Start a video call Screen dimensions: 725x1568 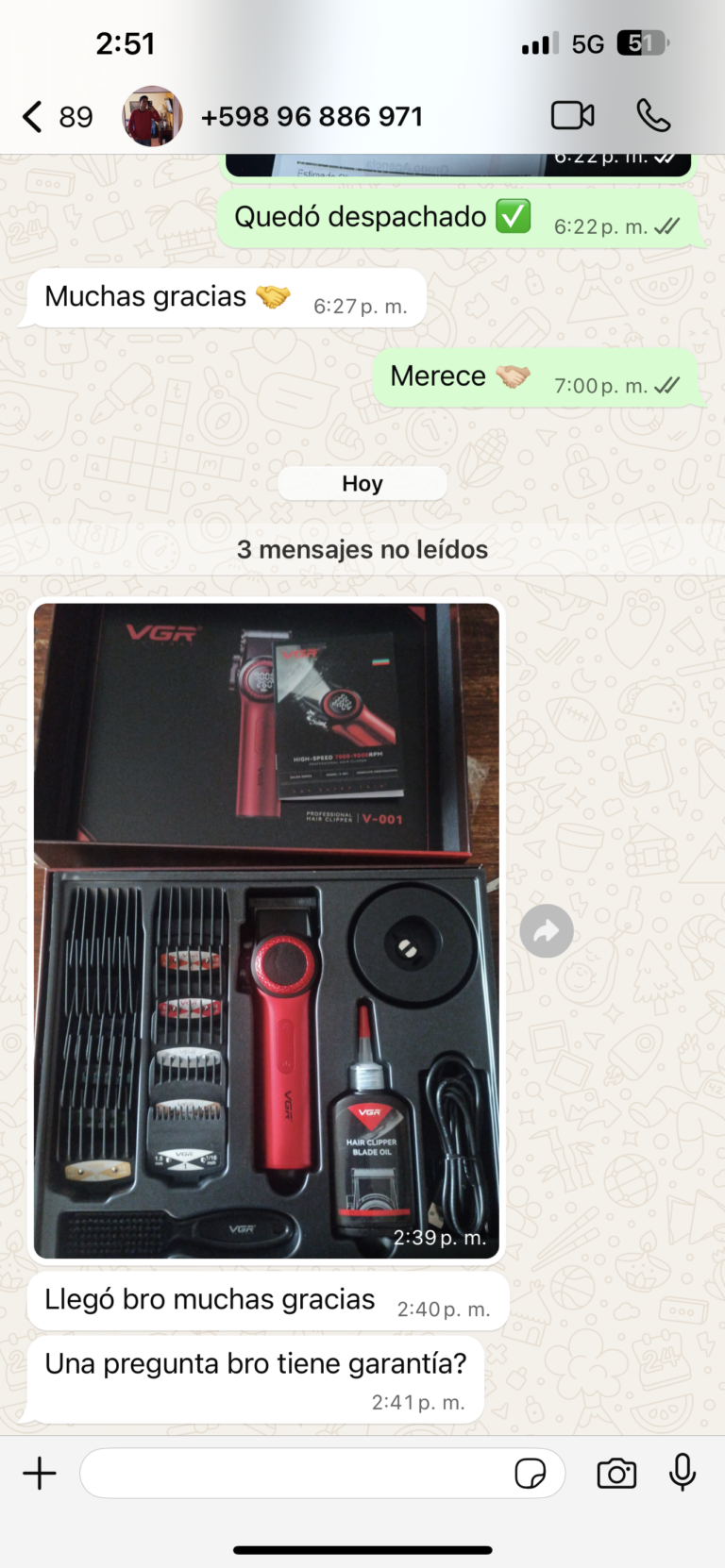coord(572,116)
